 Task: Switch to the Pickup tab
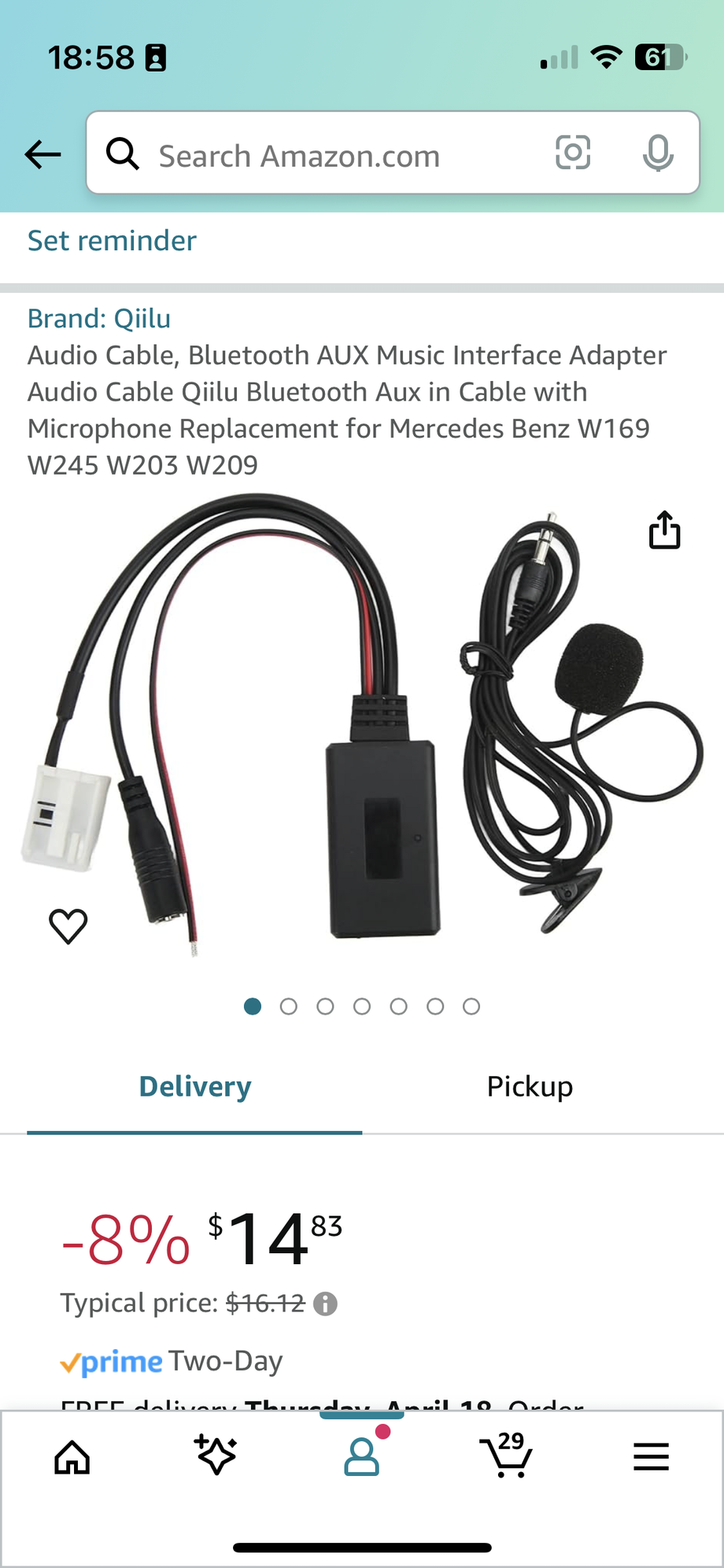click(530, 1087)
